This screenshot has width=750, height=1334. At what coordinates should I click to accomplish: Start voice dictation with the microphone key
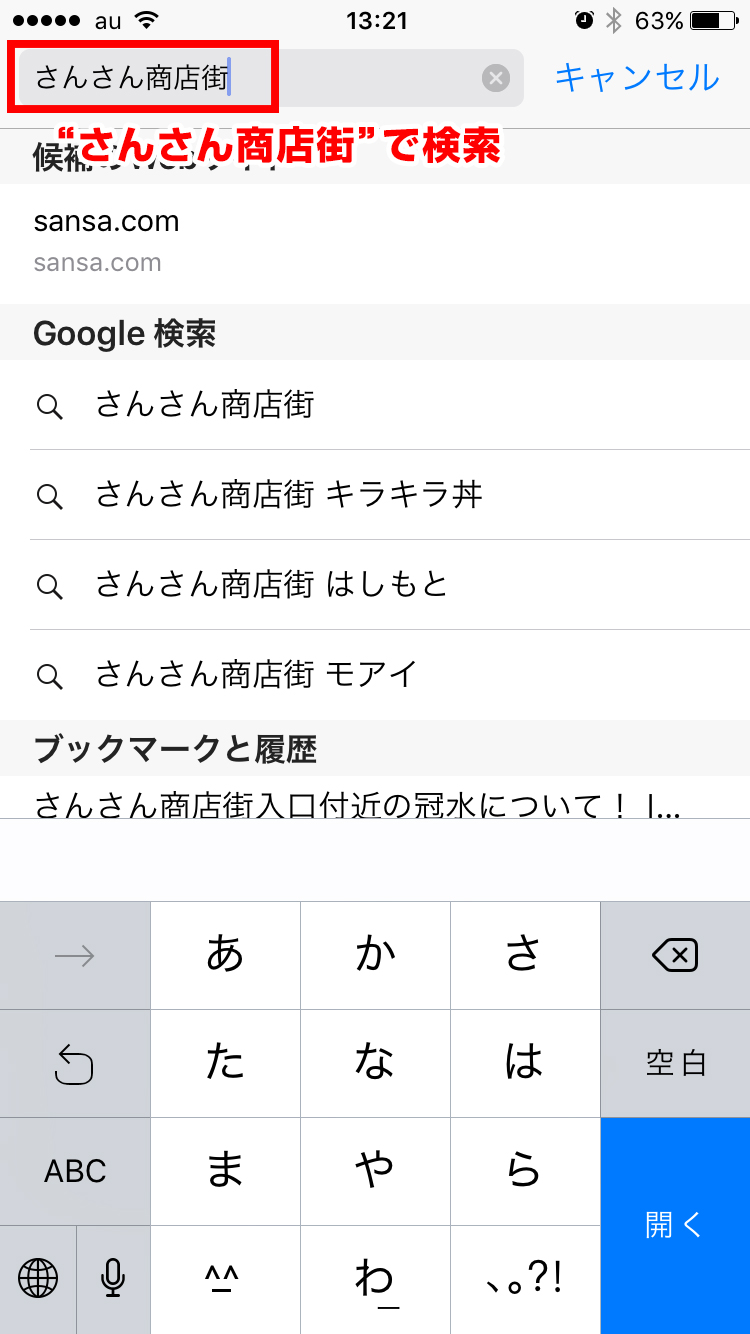pos(113,1280)
